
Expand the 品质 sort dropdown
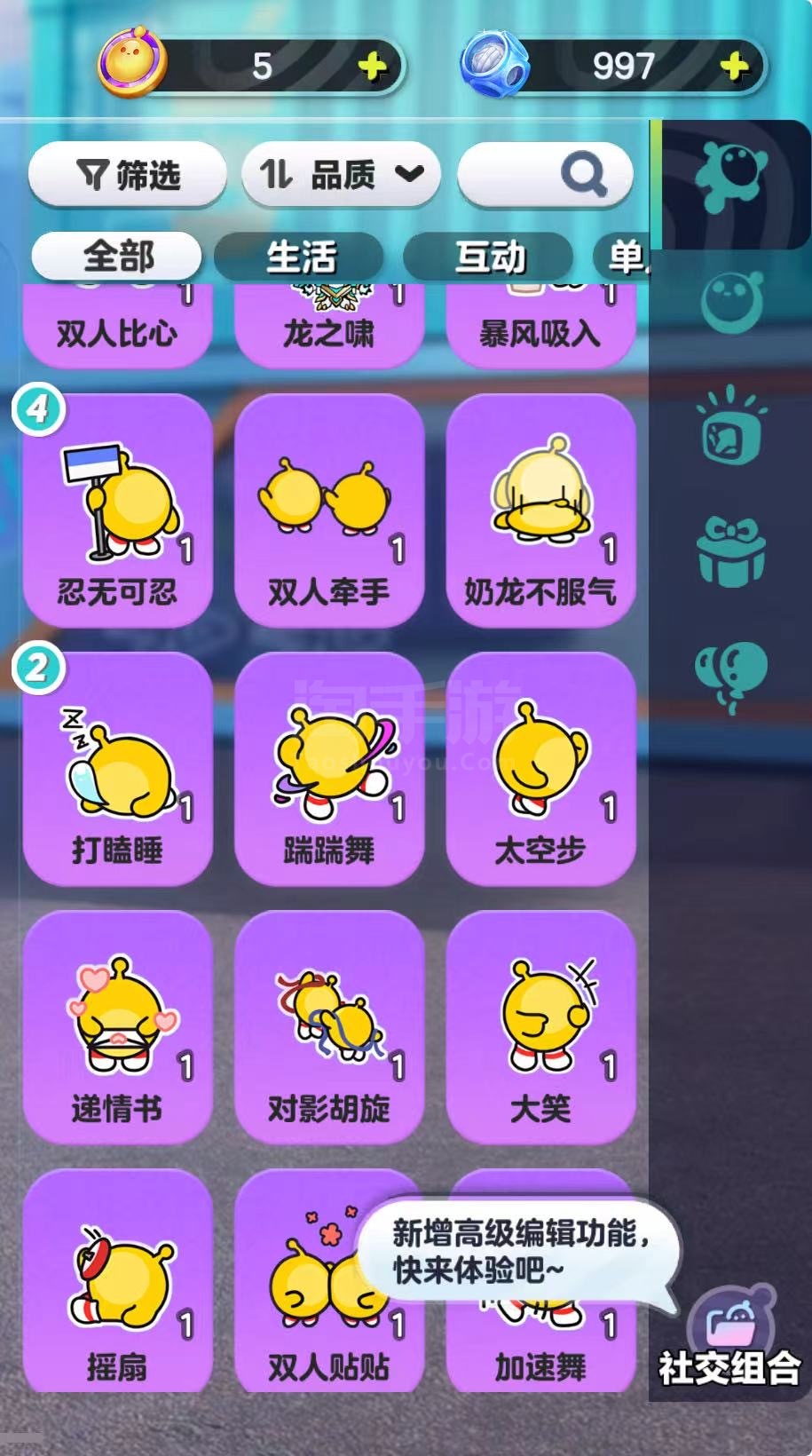(342, 174)
